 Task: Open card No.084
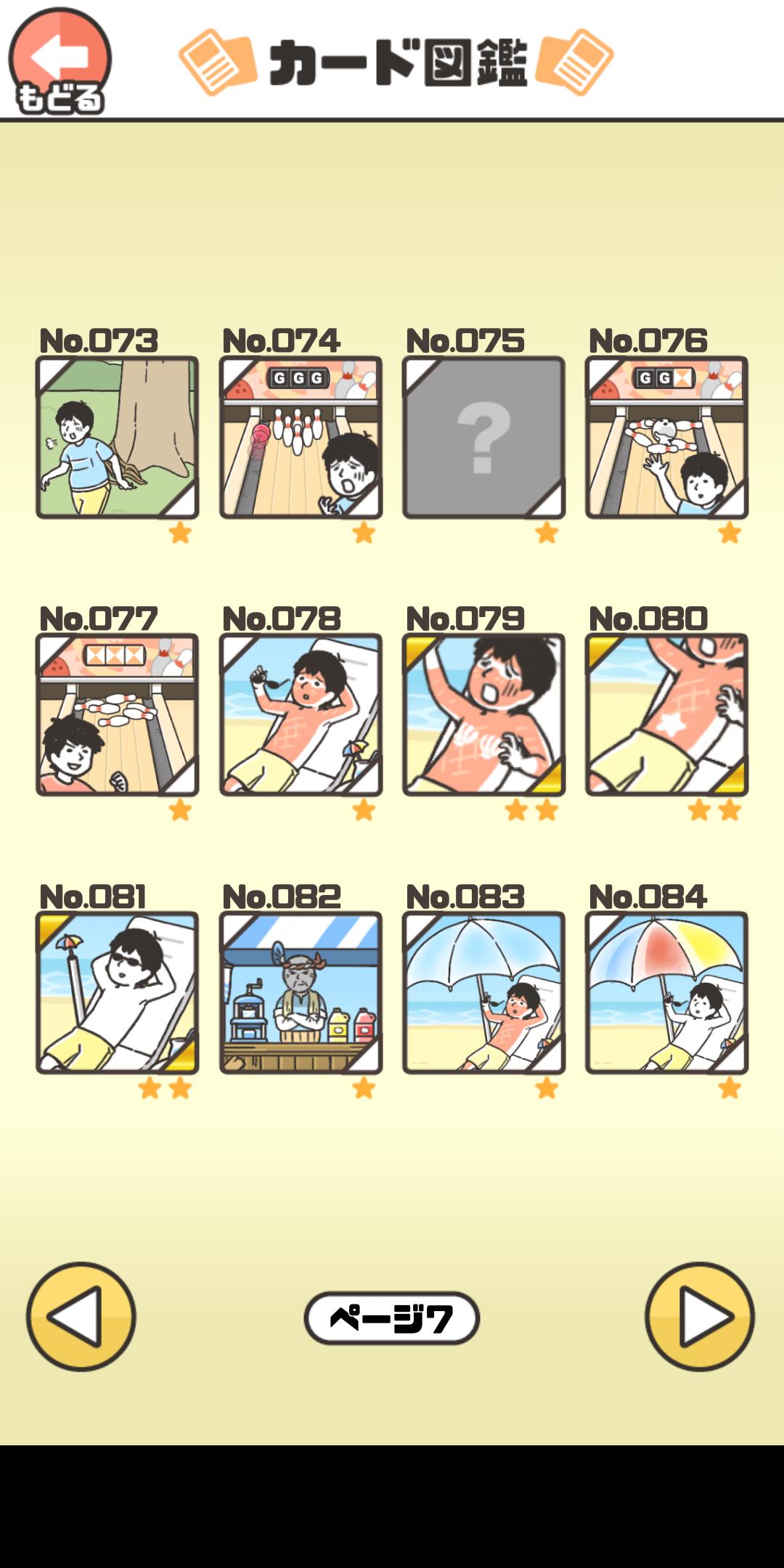click(666, 992)
